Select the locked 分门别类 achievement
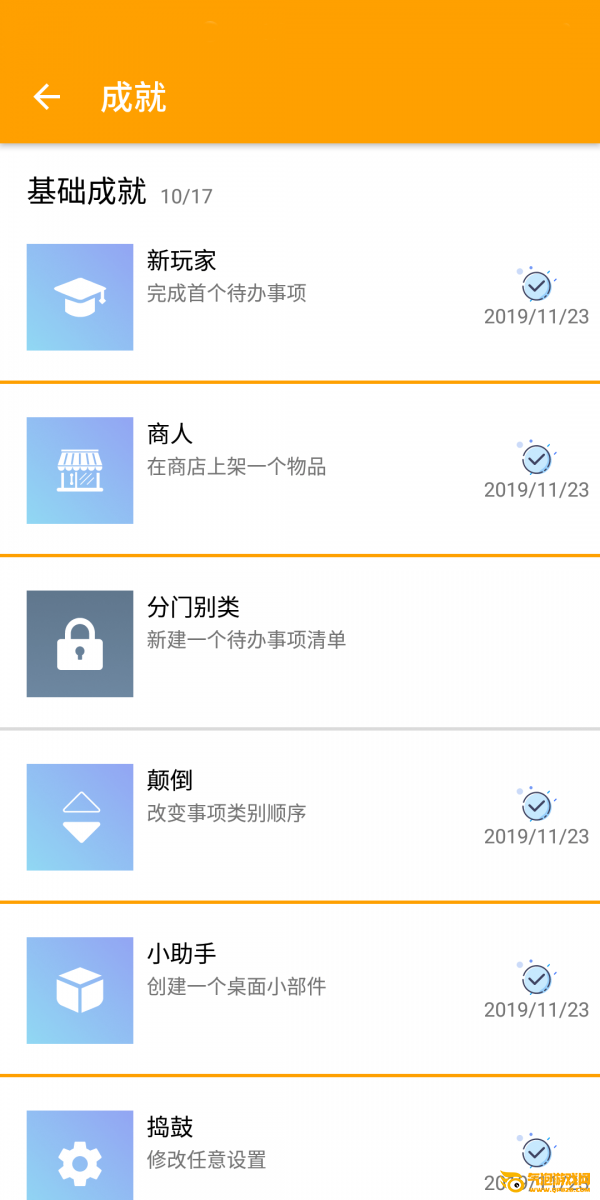This screenshot has height=1200, width=600. pyautogui.click(x=300, y=643)
